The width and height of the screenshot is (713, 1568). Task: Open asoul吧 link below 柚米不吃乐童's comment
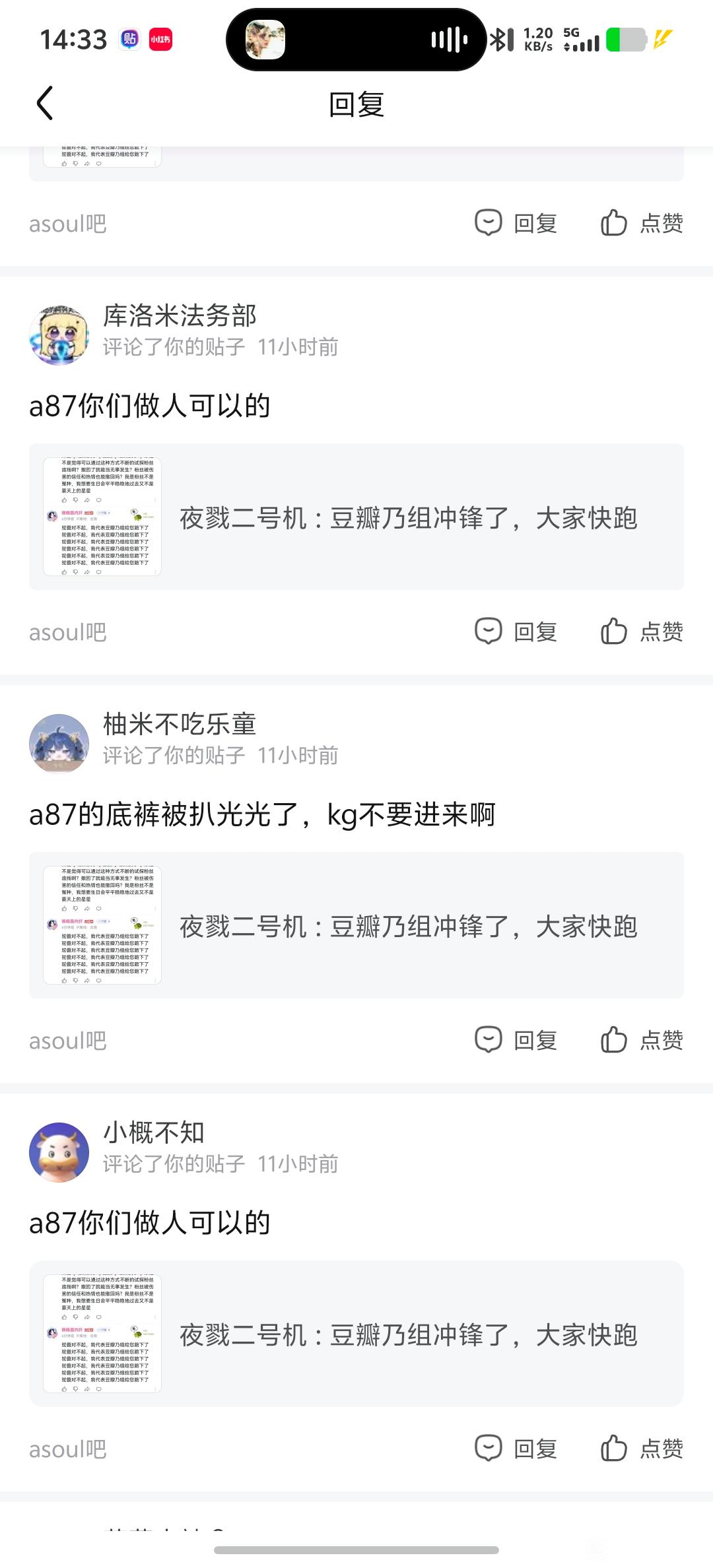(68, 1041)
